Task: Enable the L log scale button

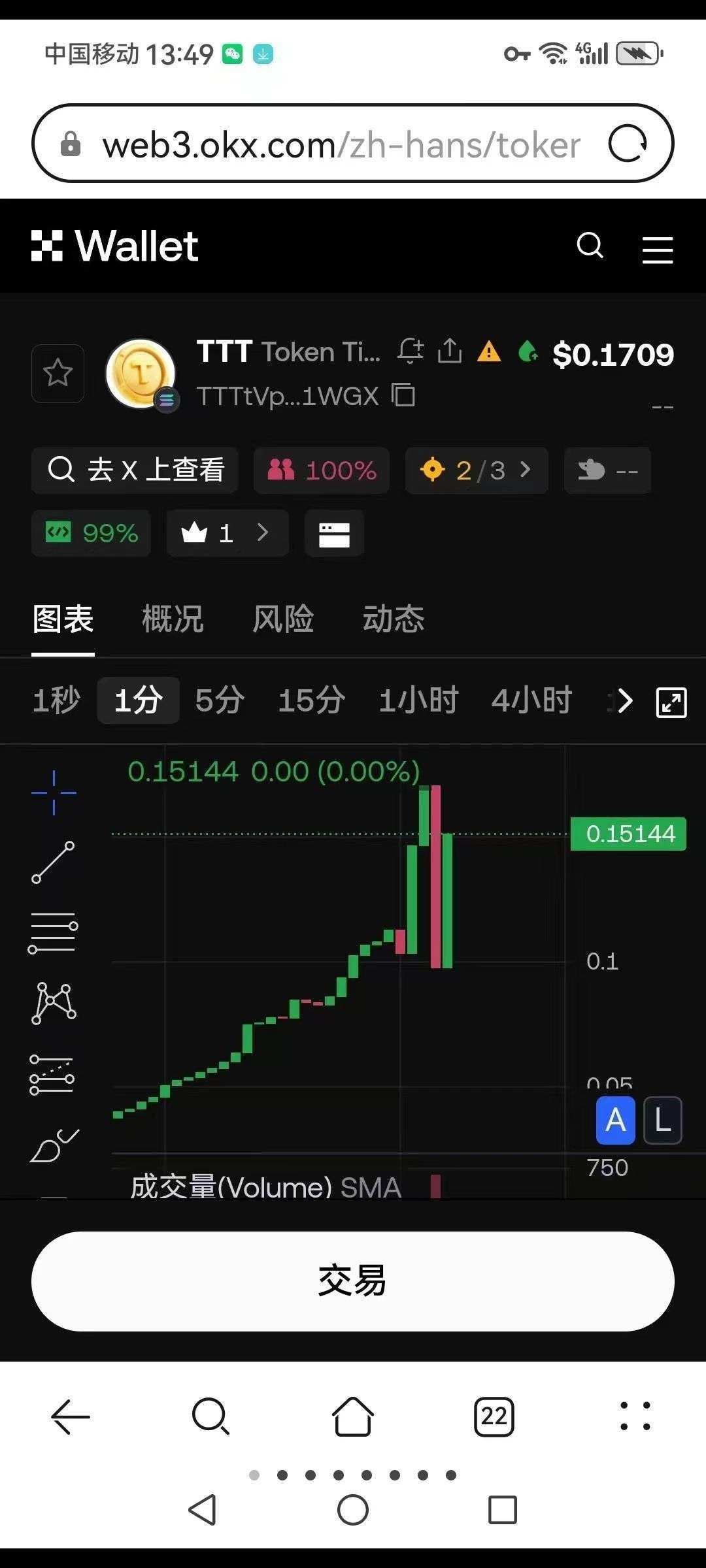Action: pos(663,1120)
